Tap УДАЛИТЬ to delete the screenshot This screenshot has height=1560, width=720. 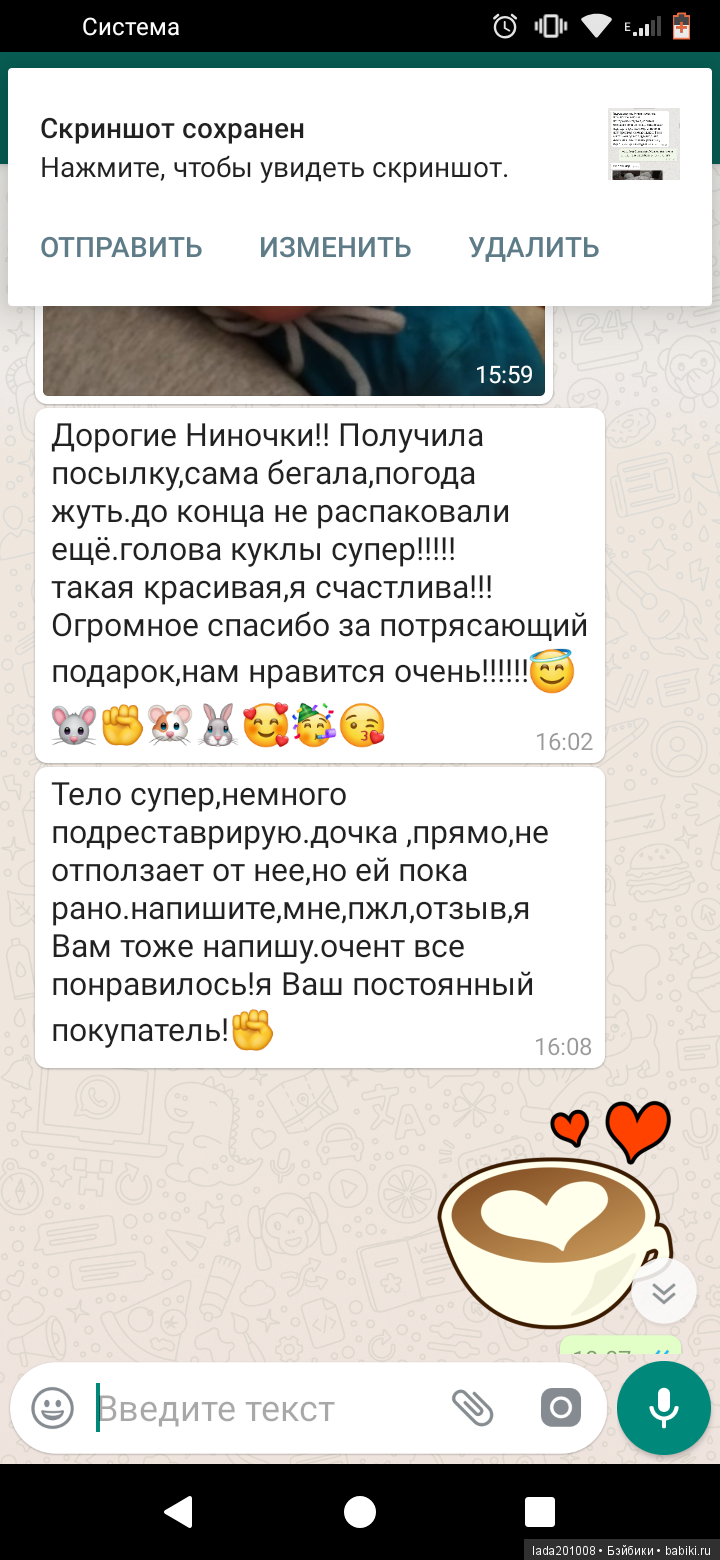click(534, 247)
